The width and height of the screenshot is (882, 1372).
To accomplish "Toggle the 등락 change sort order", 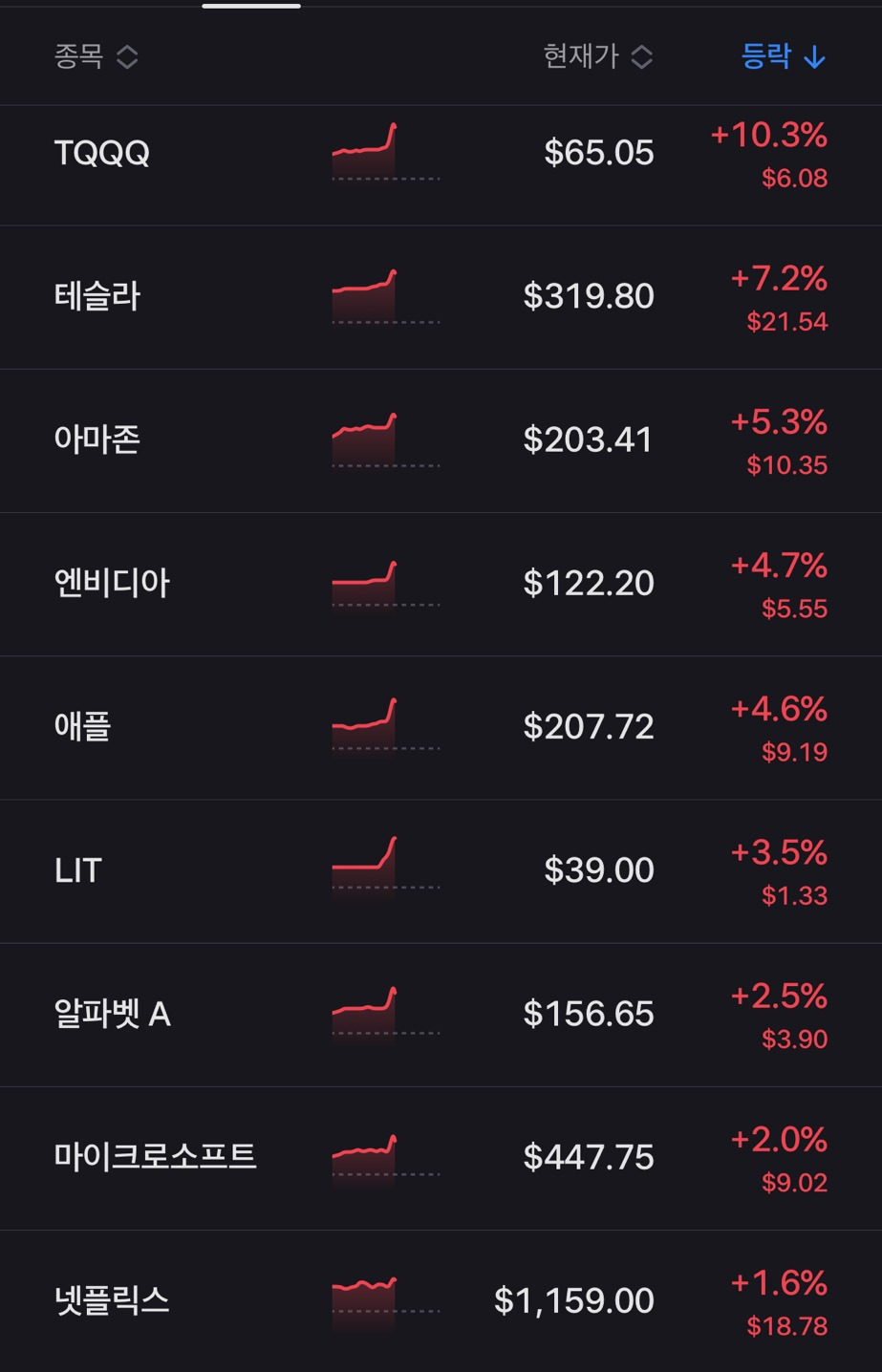I will click(x=783, y=57).
